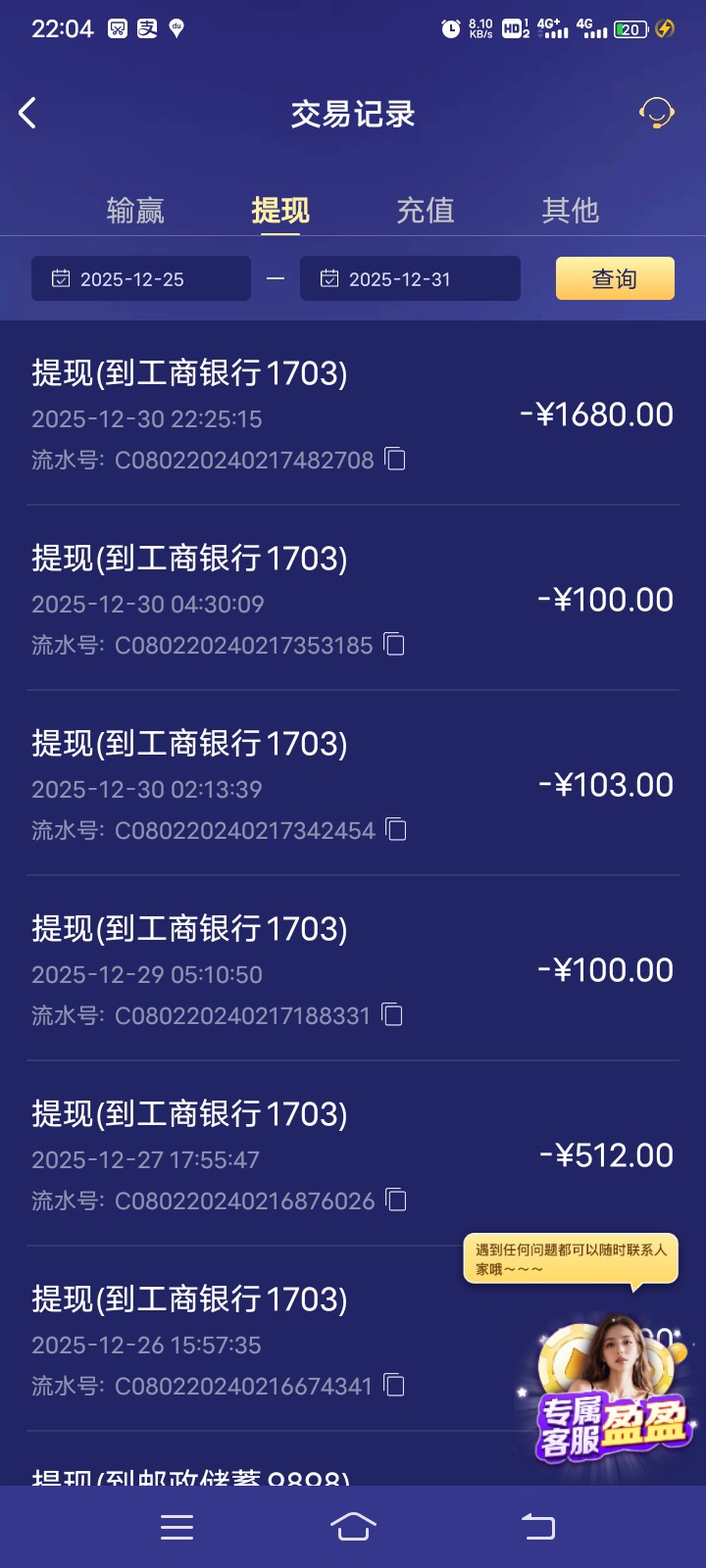Open the system recent apps menu

pyautogui.click(x=176, y=1527)
